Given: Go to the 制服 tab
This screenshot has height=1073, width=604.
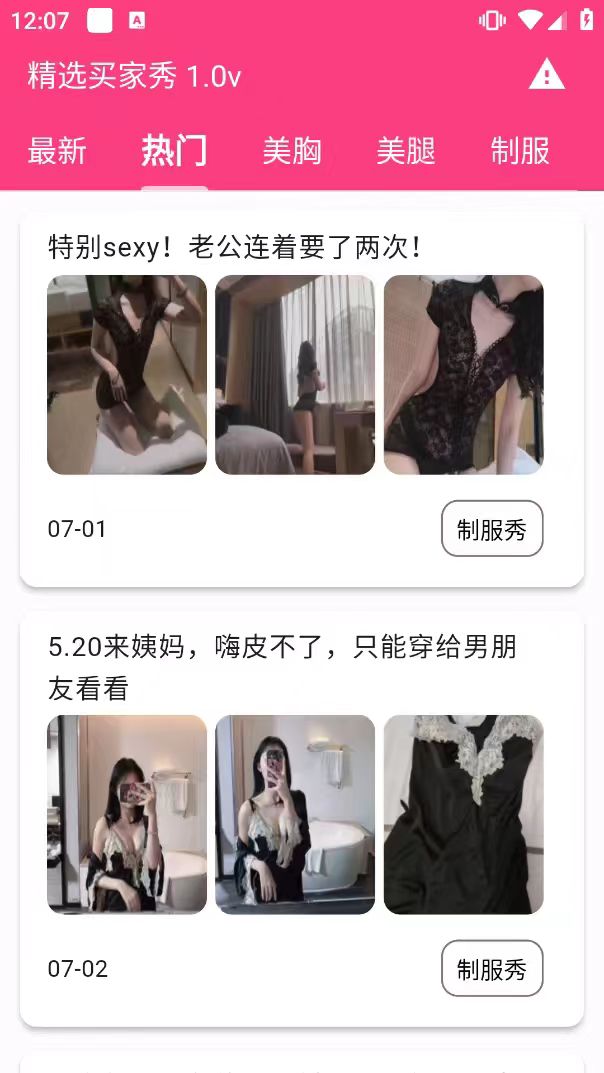Looking at the screenshot, I should [520, 151].
